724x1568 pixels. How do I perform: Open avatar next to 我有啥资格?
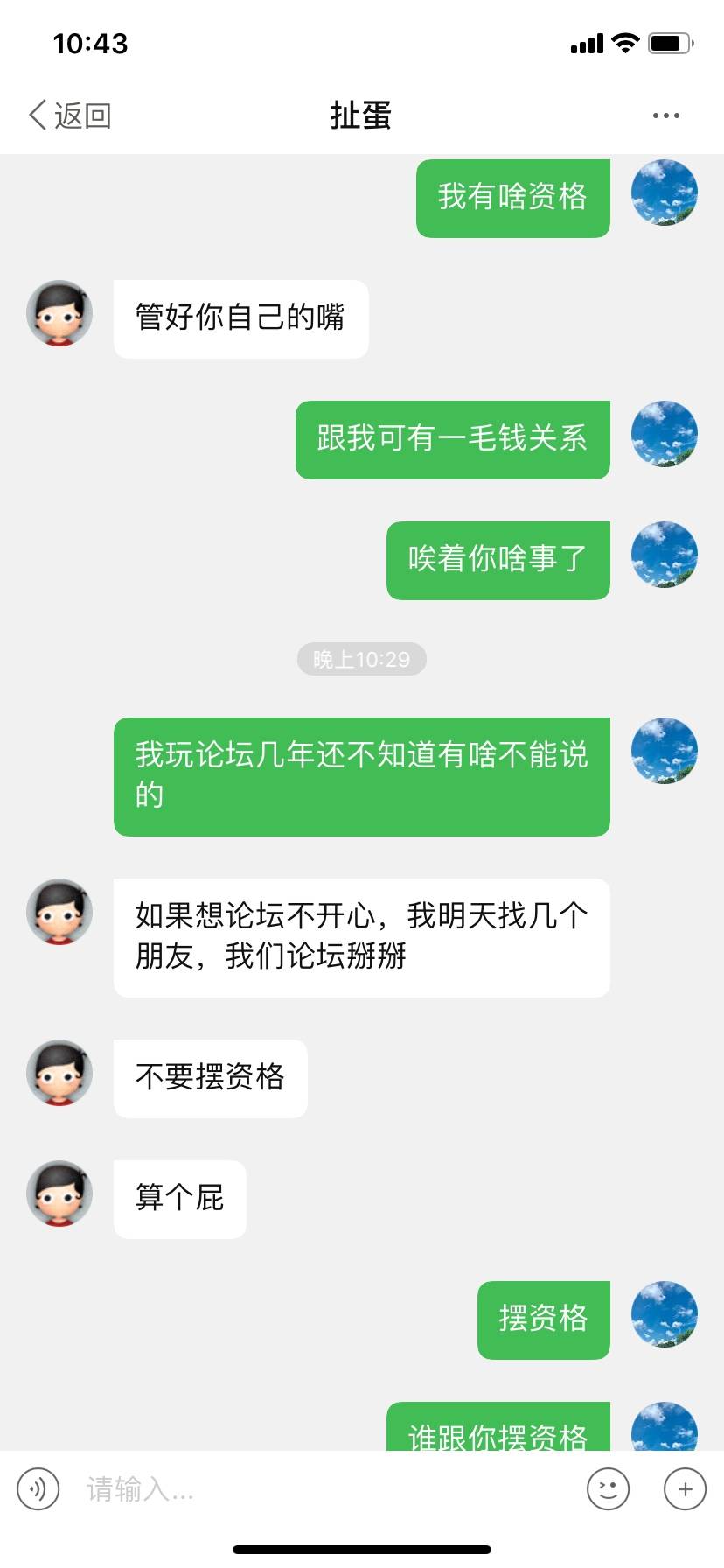(x=664, y=192)
